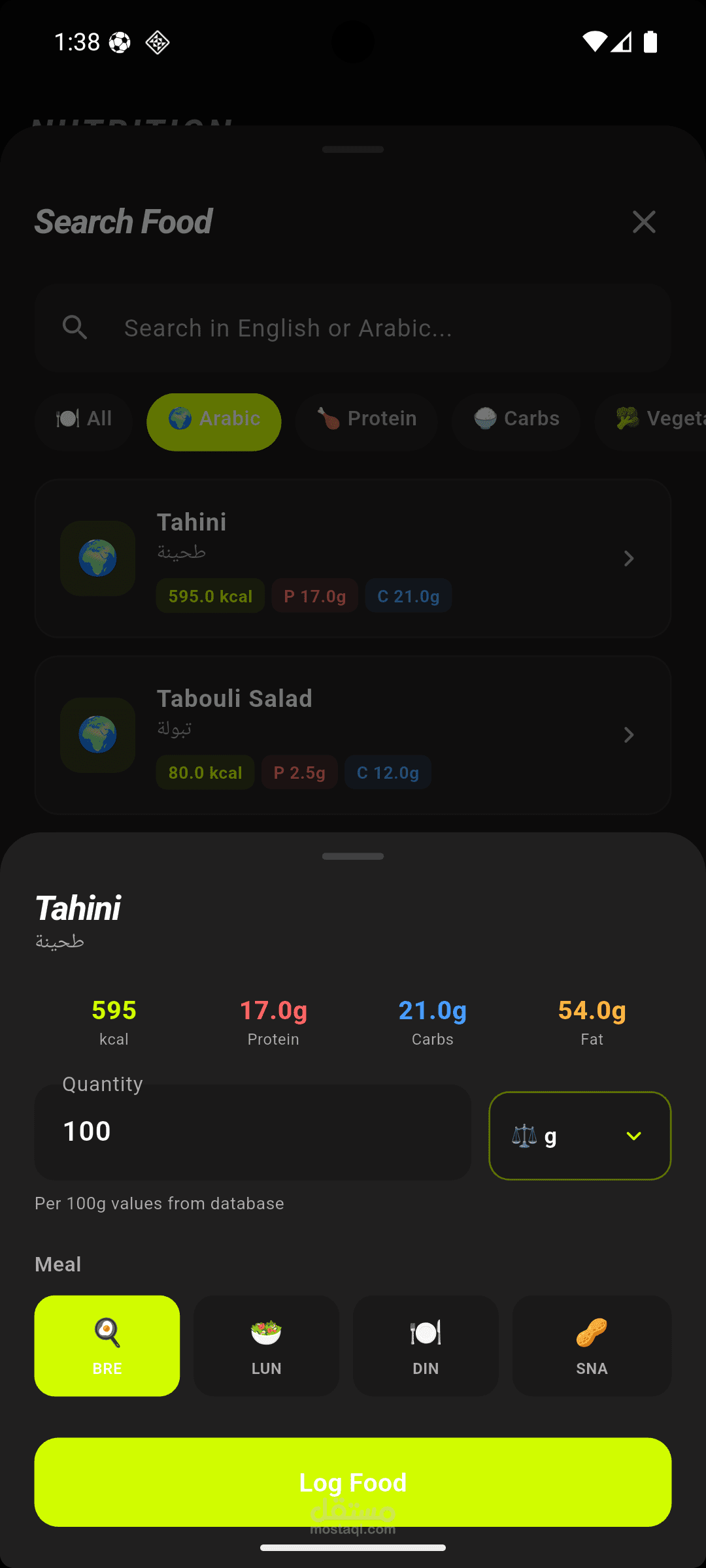Select SNA snack meal option
This screenshot has width=706, height=1568.
592,1346
